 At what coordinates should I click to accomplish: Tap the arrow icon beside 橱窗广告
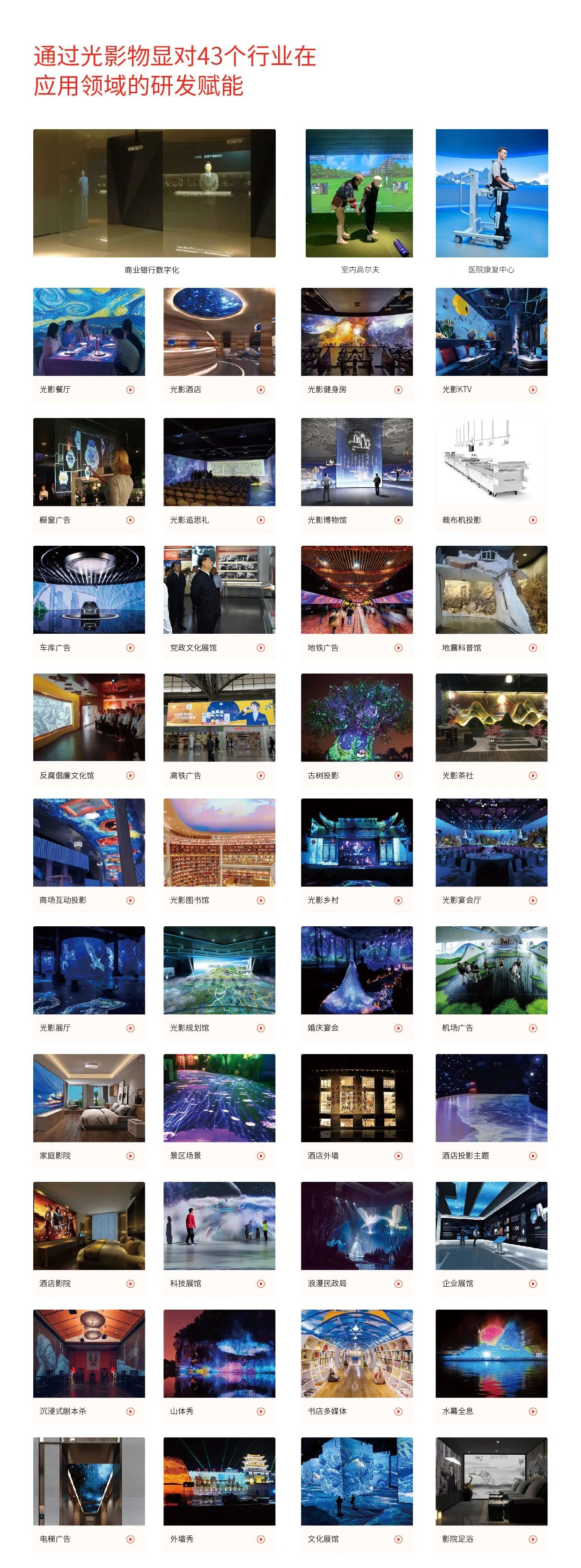pos(130,520)
